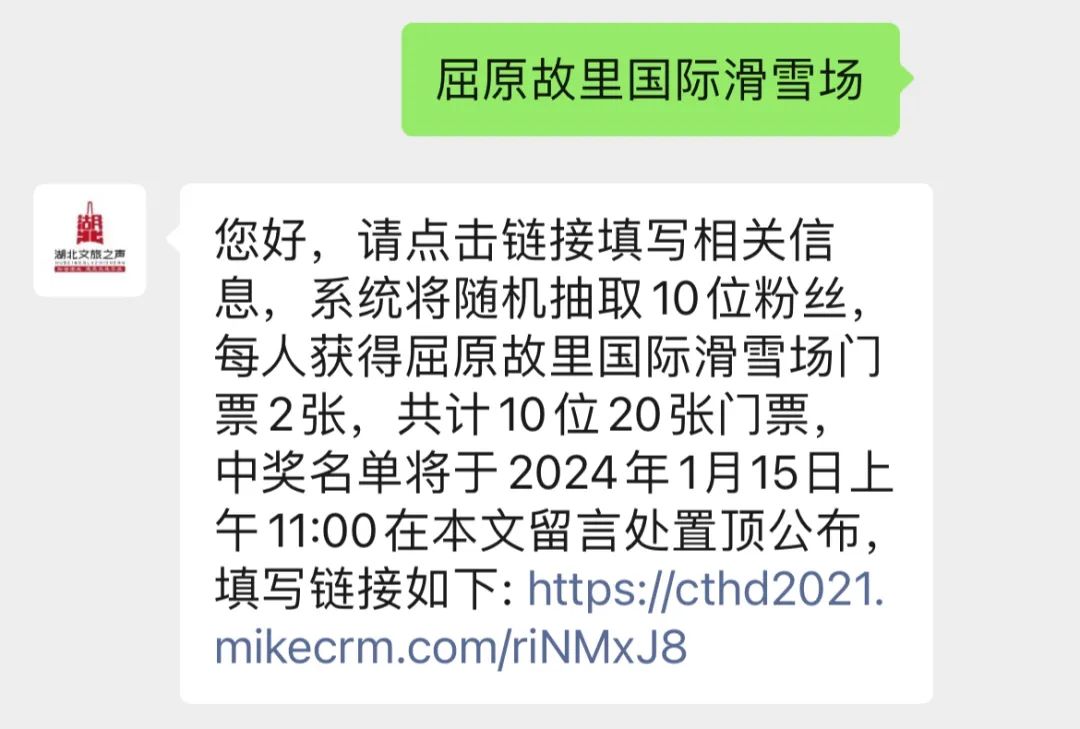Viewport: 1080px width, 729px height.
Task: Open the 湖北文旅之声 account avatar
Action: click(90, 241)
